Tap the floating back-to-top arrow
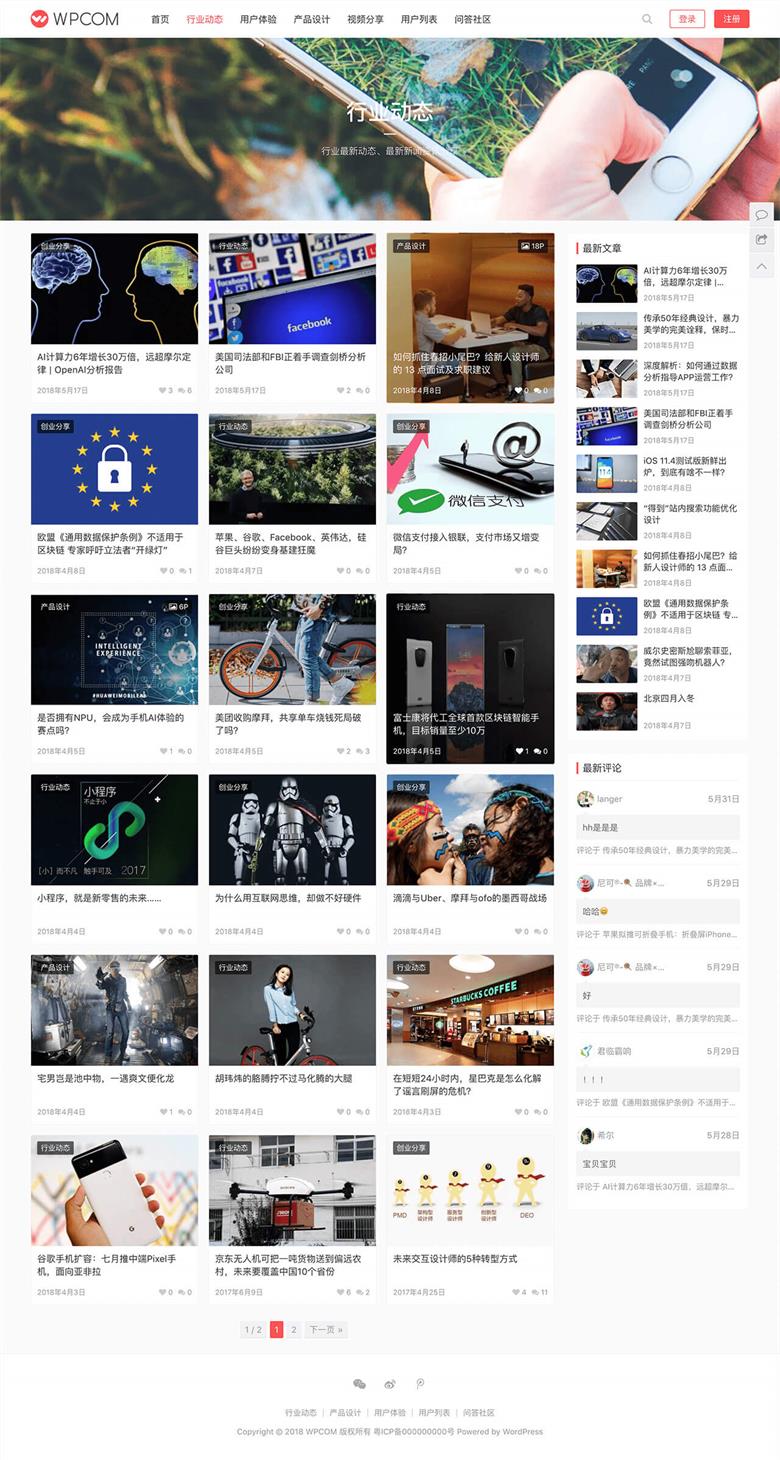Screen dimensions: 780x1460 pyautogui.click(x=762, y=266)
